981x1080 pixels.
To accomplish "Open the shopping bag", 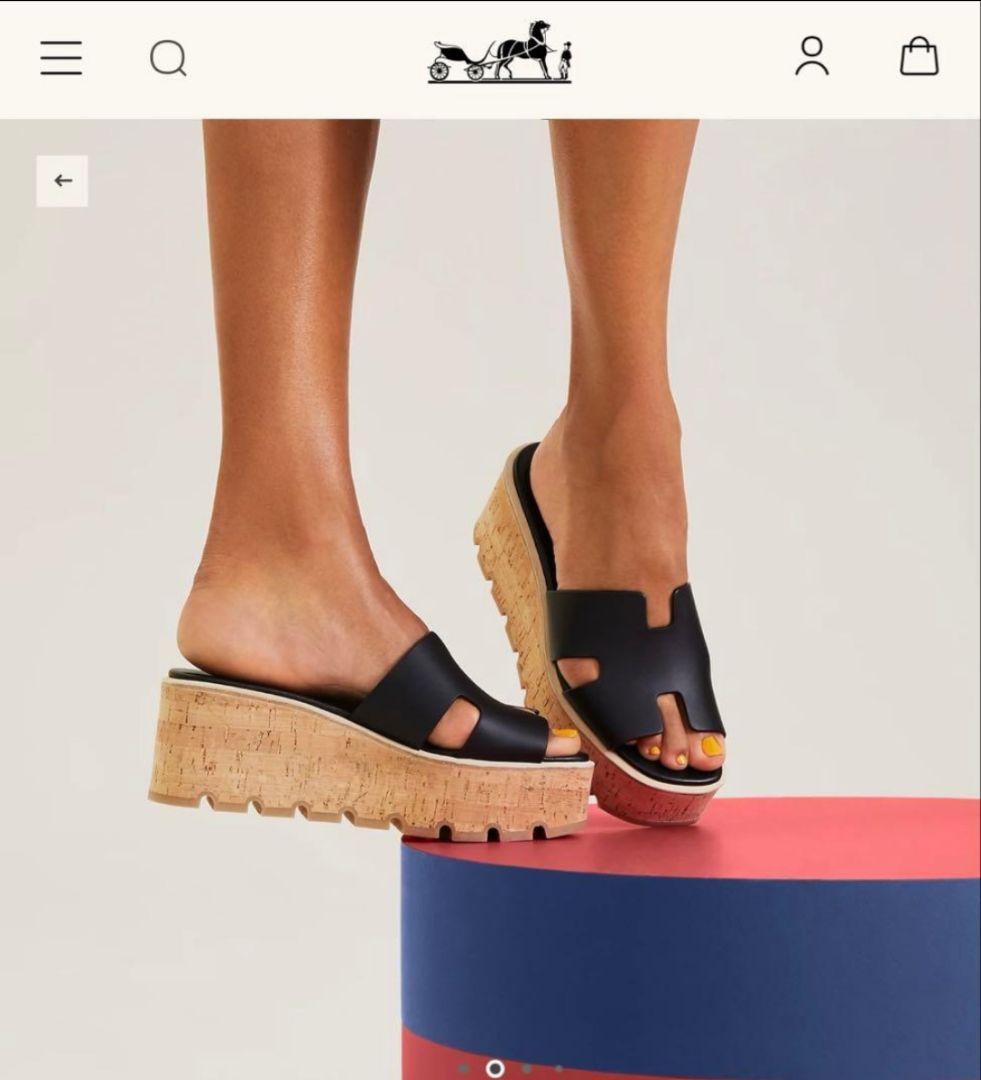I will point(919,58).
